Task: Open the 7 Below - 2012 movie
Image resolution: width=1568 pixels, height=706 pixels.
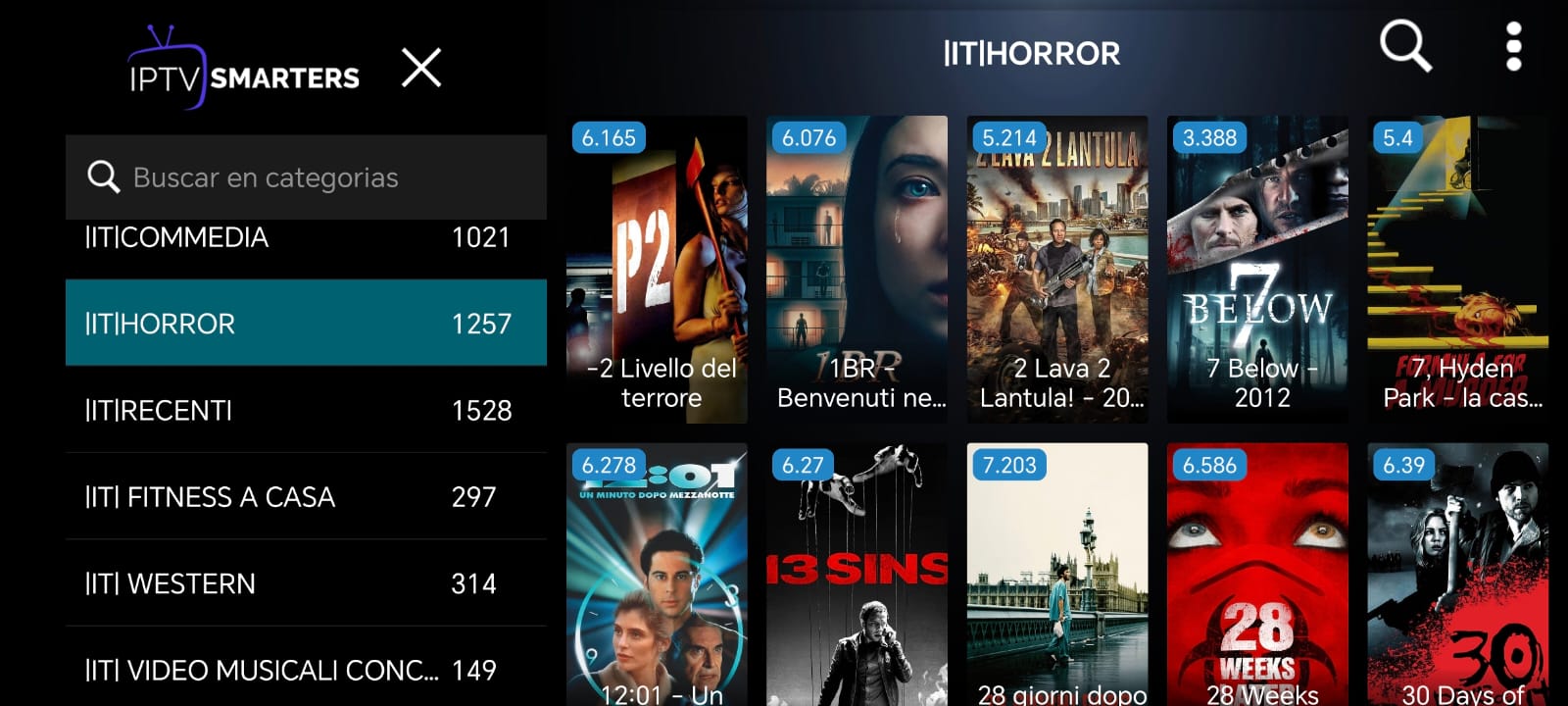Action: pyautogui.click(x=1257, y=270)
